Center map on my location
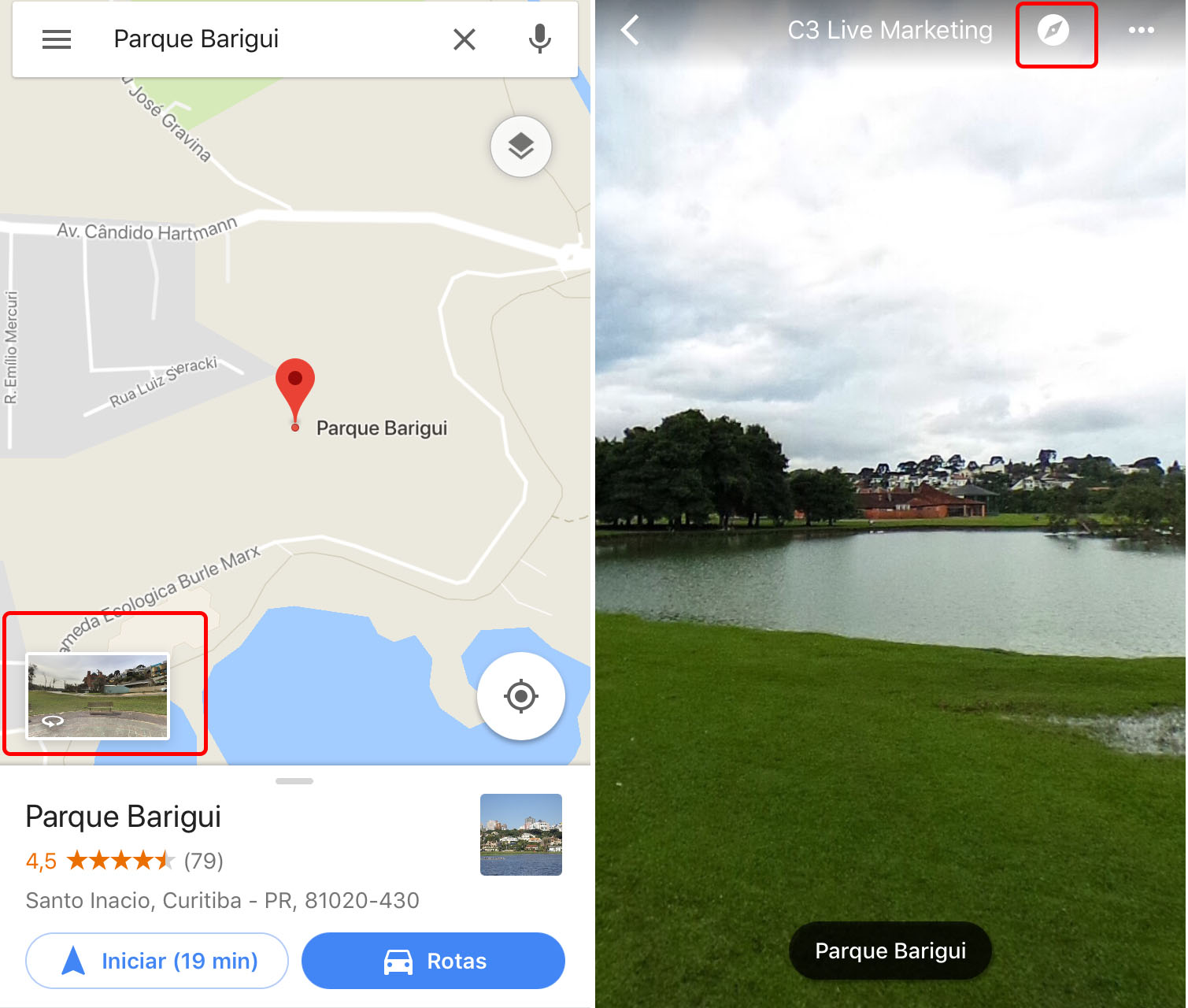This screenshot has height=1008, width=1188. tap(520, 696)
